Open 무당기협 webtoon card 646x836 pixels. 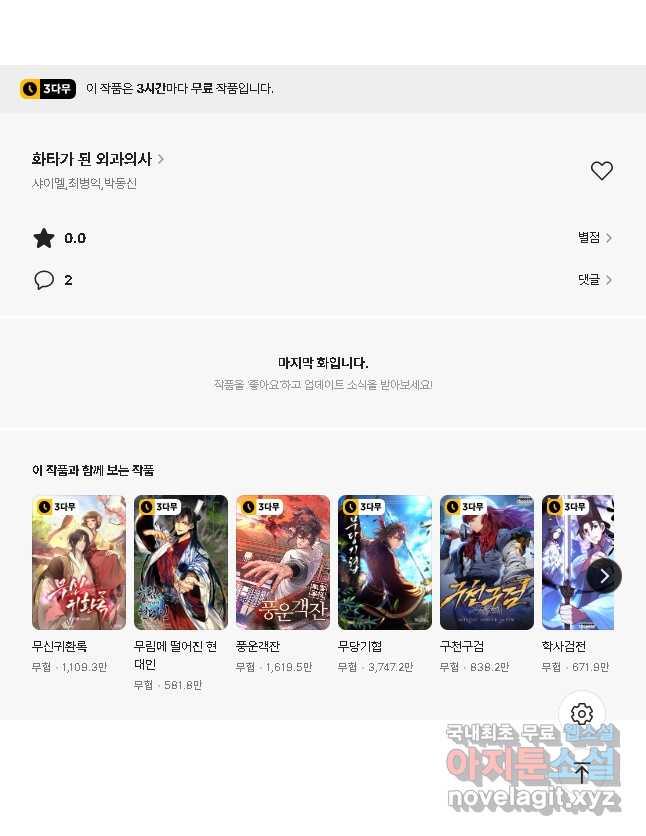click(x=385, y=563)
